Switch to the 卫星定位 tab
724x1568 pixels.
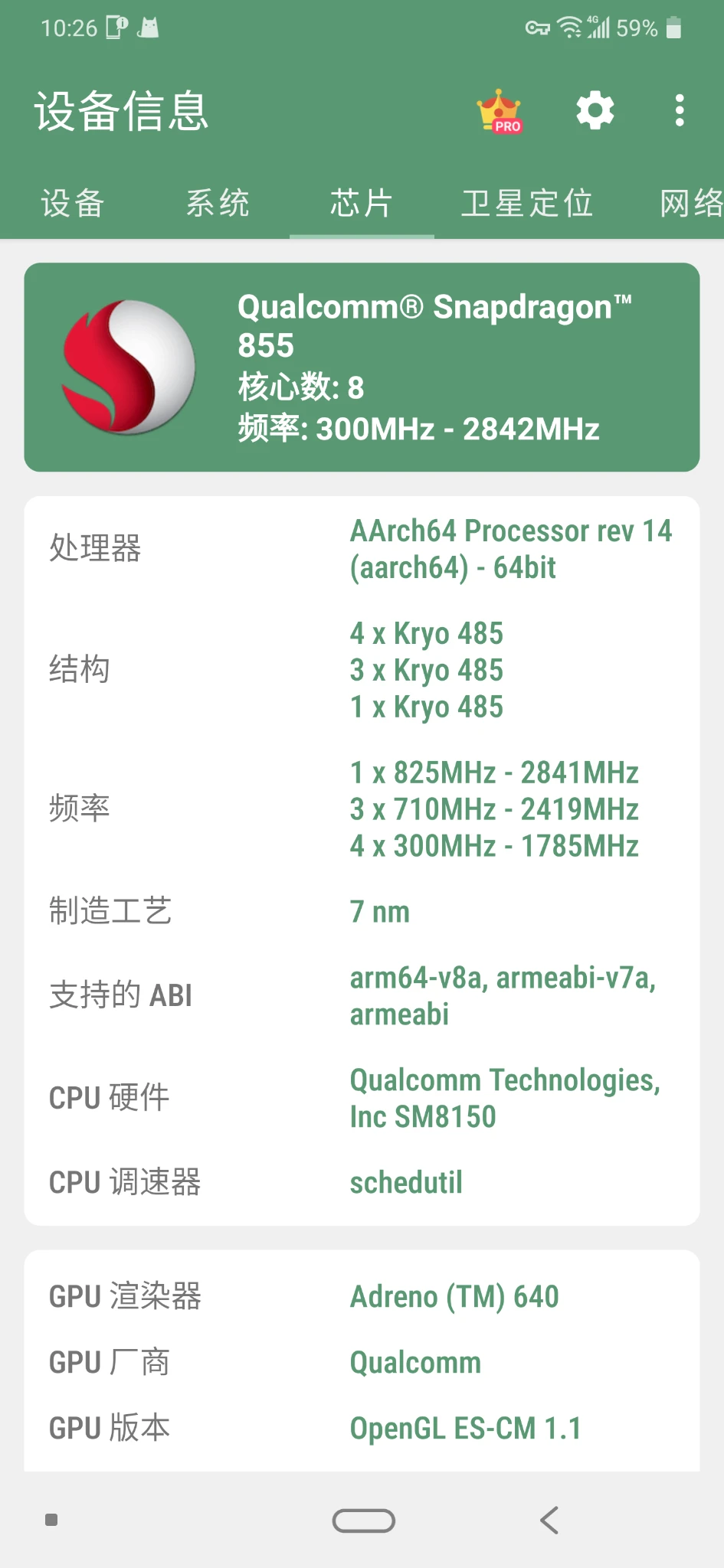pos(527,204)
